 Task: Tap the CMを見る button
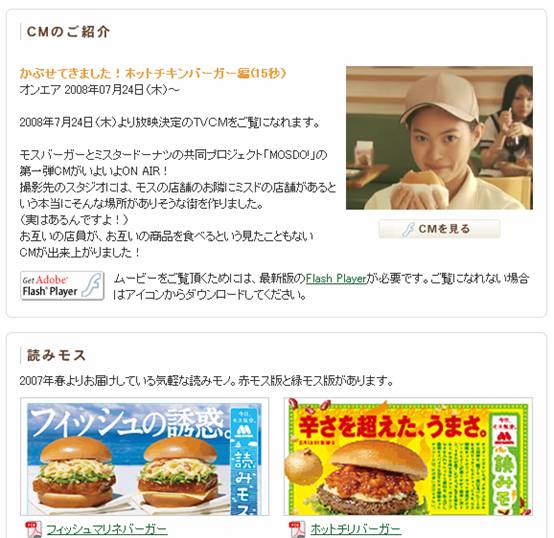(x=440, y=229)
